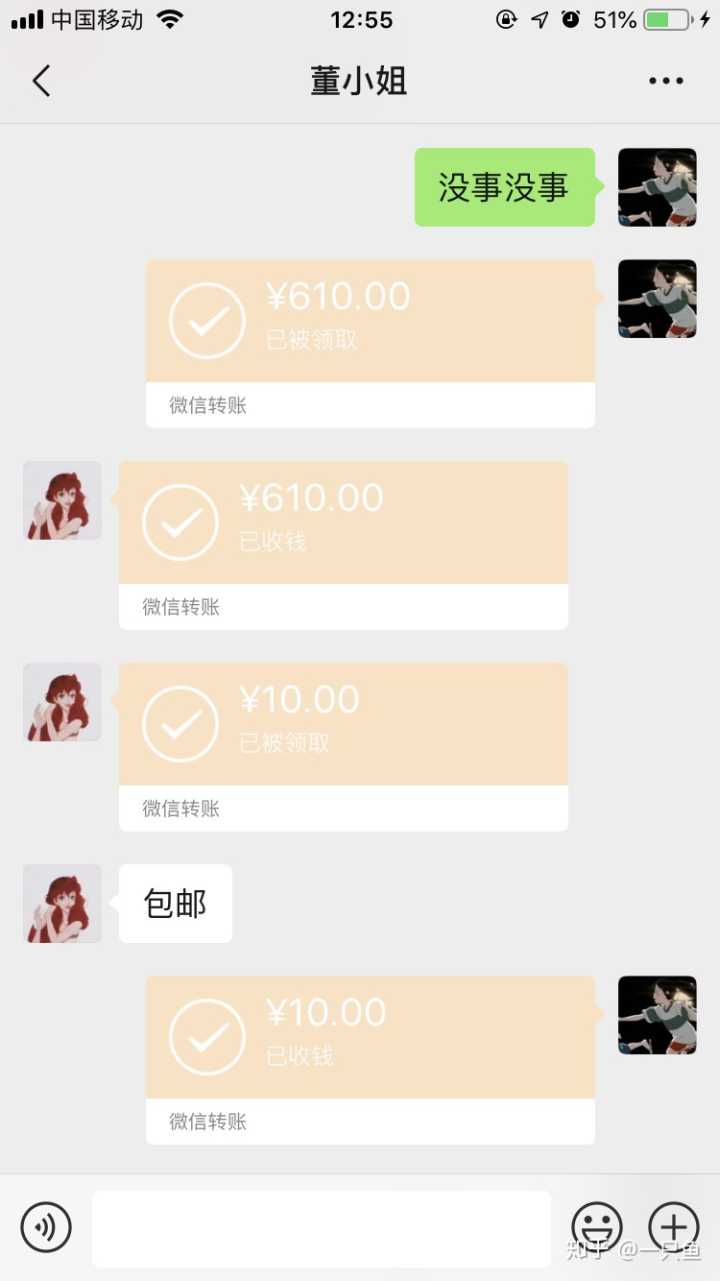The height and width of the screenshot is (1281, 720).
Task: Open chat details via three-dots menu
Action: [665, 81]
